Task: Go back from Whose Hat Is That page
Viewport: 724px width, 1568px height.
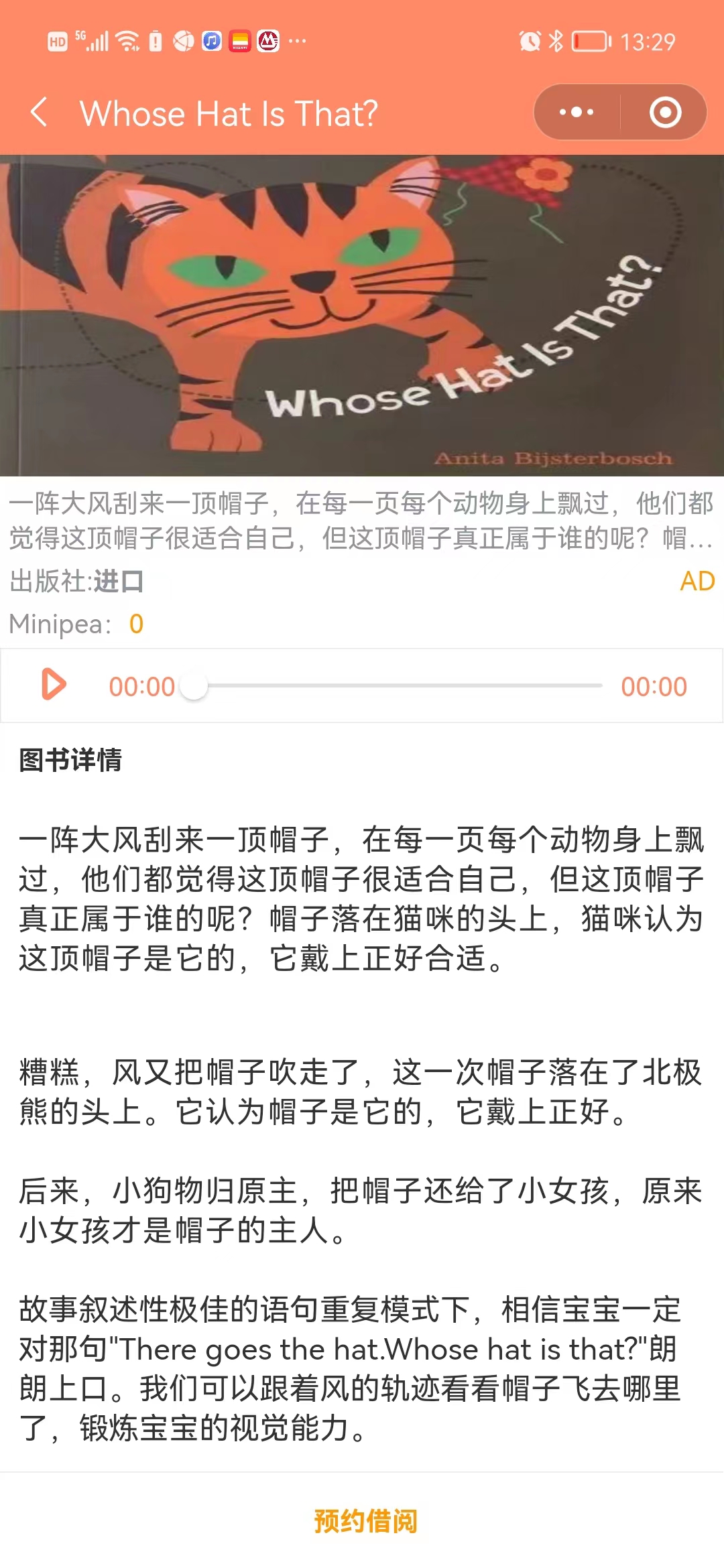Action: tap(40, 112)
